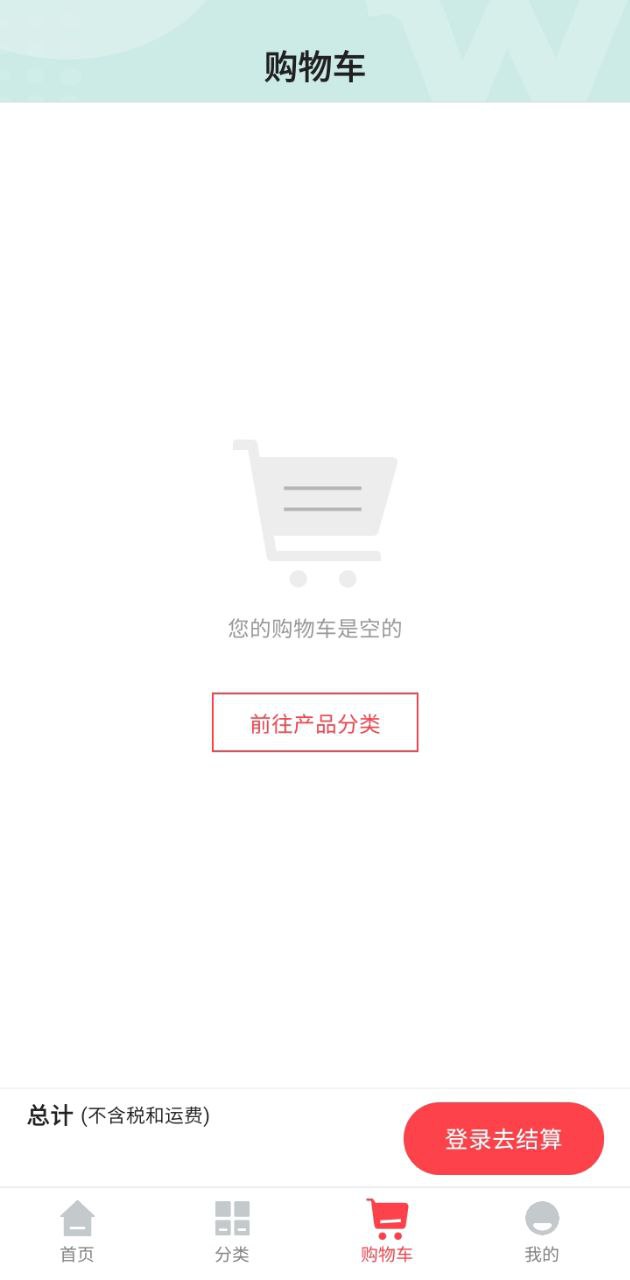Go to the 我的 tab

pyautogui.click(x=542, y=1232)
